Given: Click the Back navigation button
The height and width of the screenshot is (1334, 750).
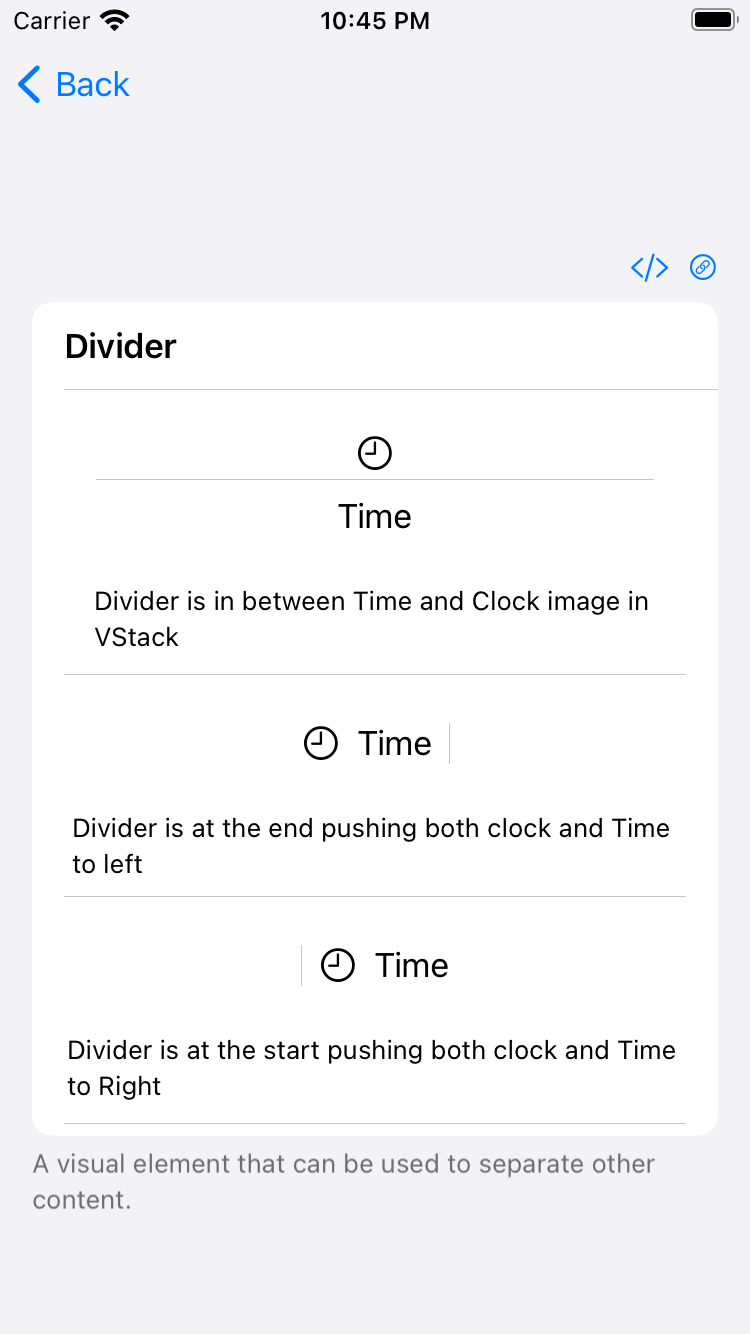Looking at the screenshot, I should tap(72, 84).
